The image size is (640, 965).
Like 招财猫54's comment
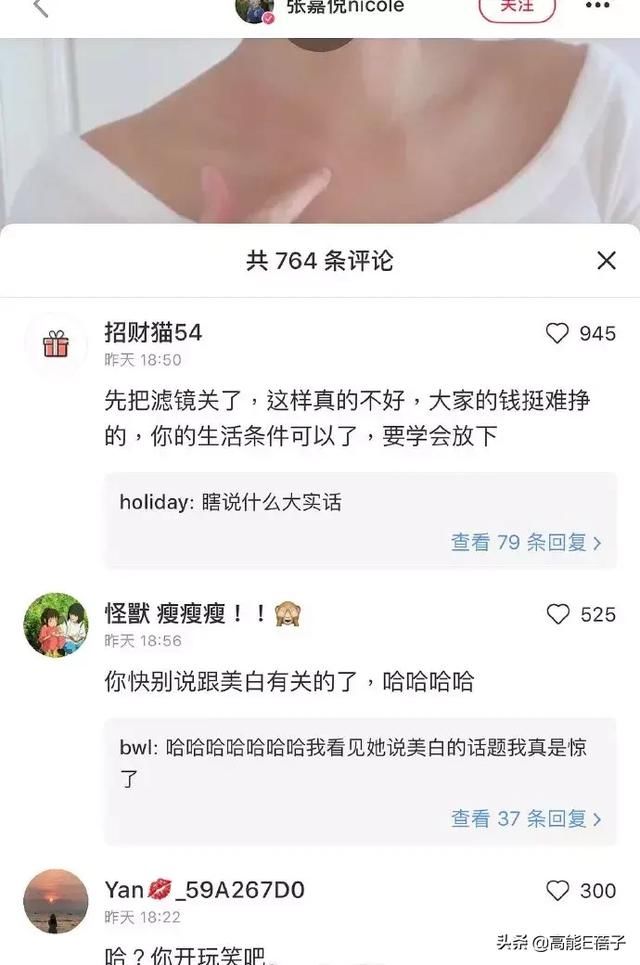557,334
